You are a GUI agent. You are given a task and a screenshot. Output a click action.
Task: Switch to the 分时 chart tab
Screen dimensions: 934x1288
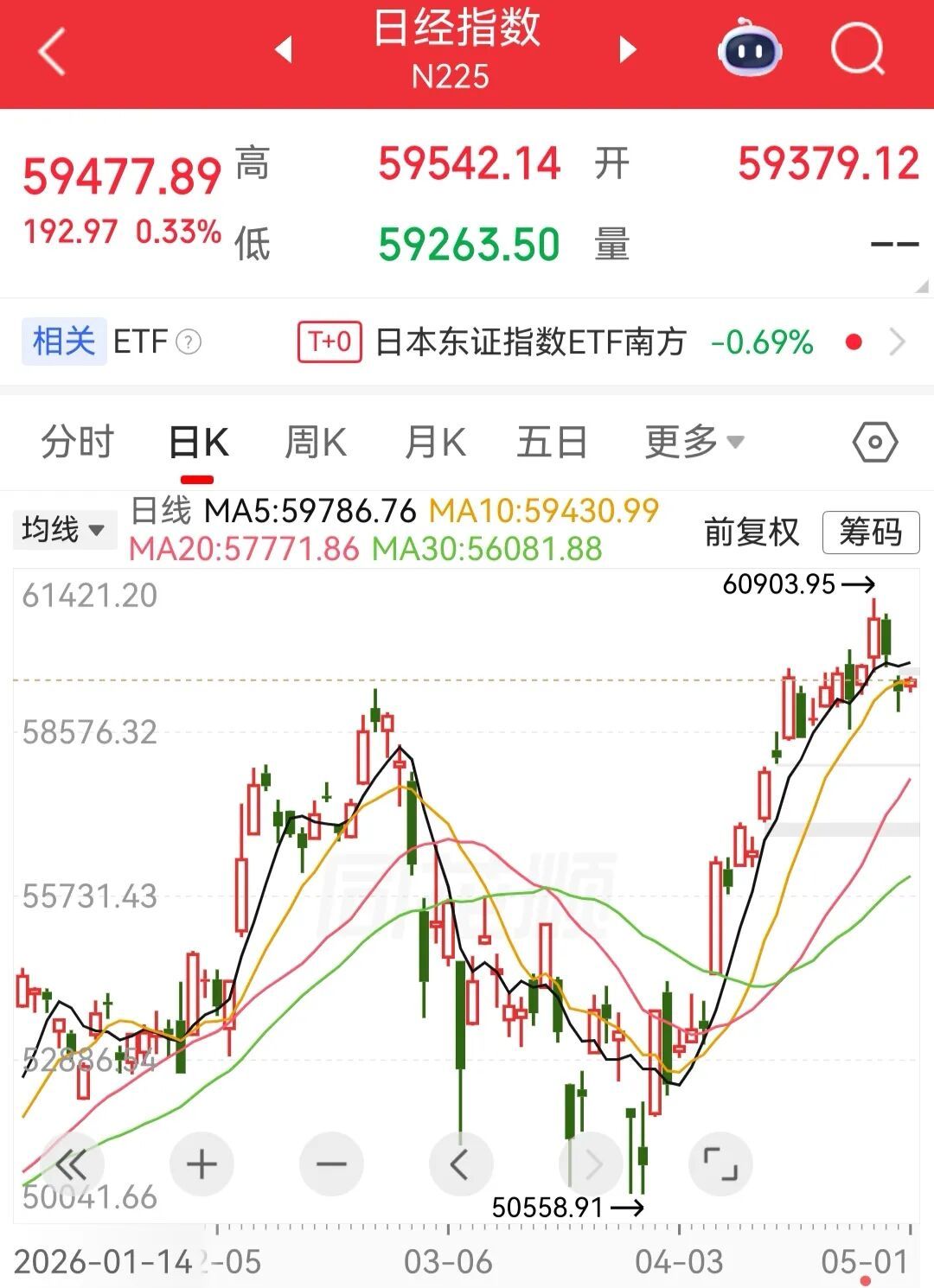click(77, 442)
